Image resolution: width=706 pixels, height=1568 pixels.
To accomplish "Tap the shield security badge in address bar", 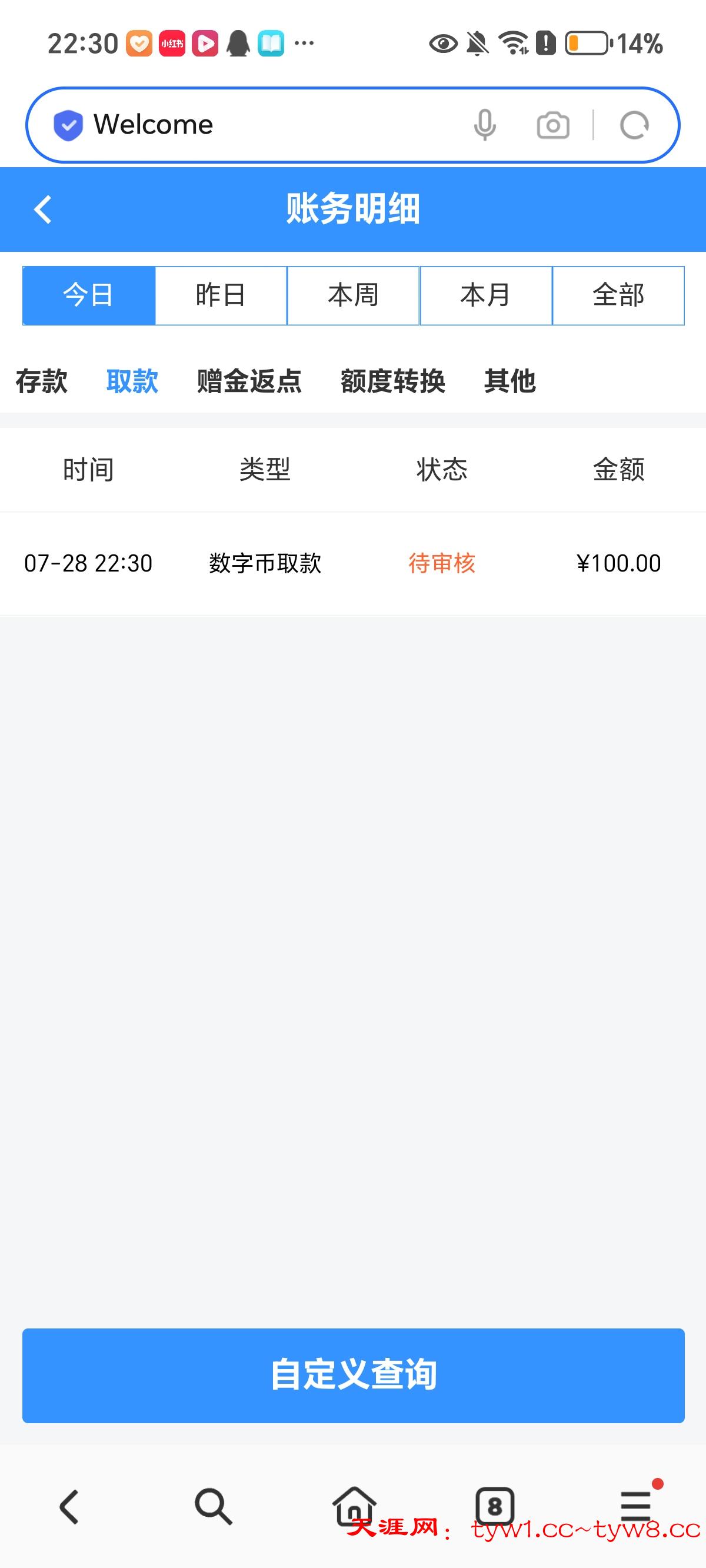I will (68, 125).
